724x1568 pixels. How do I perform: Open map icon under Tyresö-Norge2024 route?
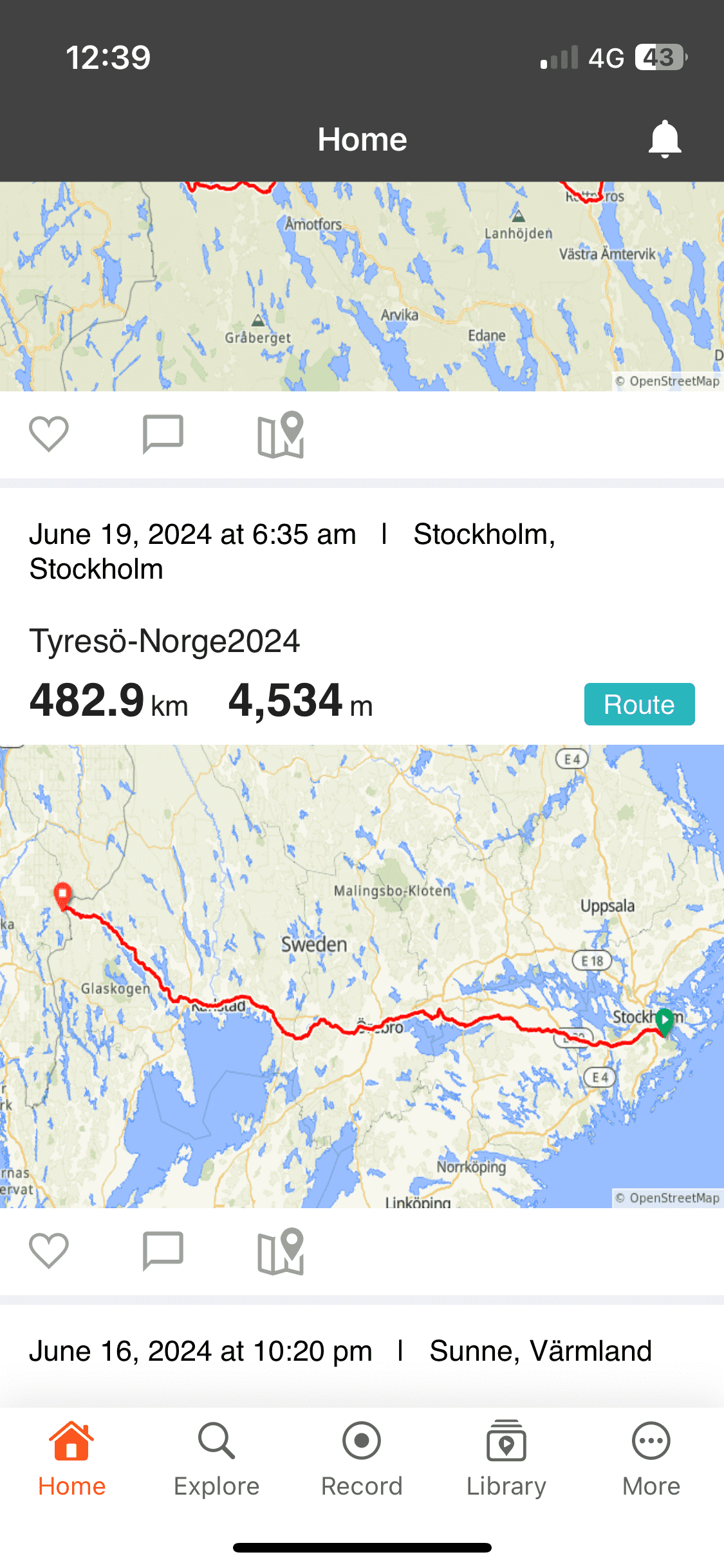(x=281, y=1251)
